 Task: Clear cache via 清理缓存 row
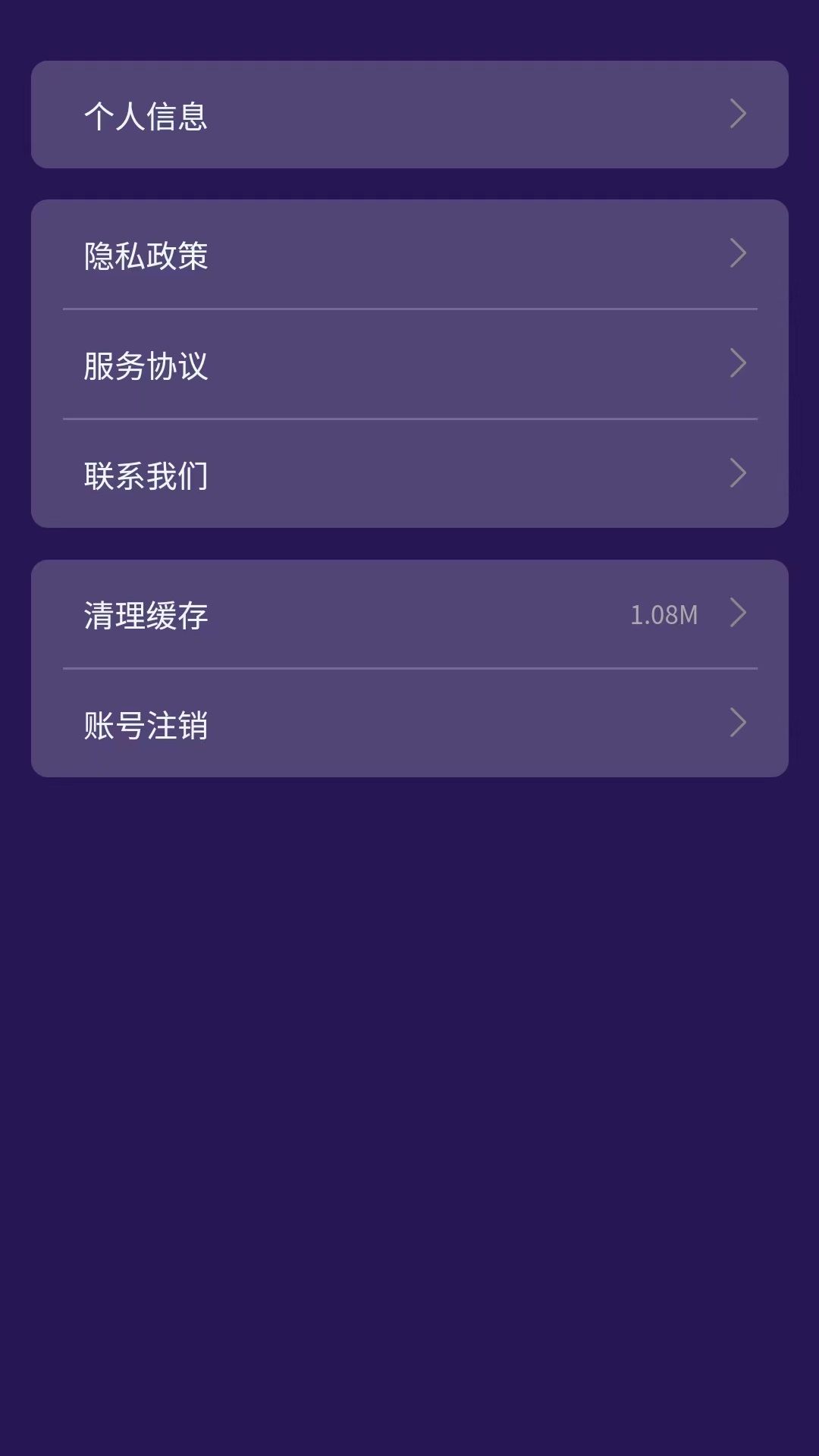coord(409,614)
